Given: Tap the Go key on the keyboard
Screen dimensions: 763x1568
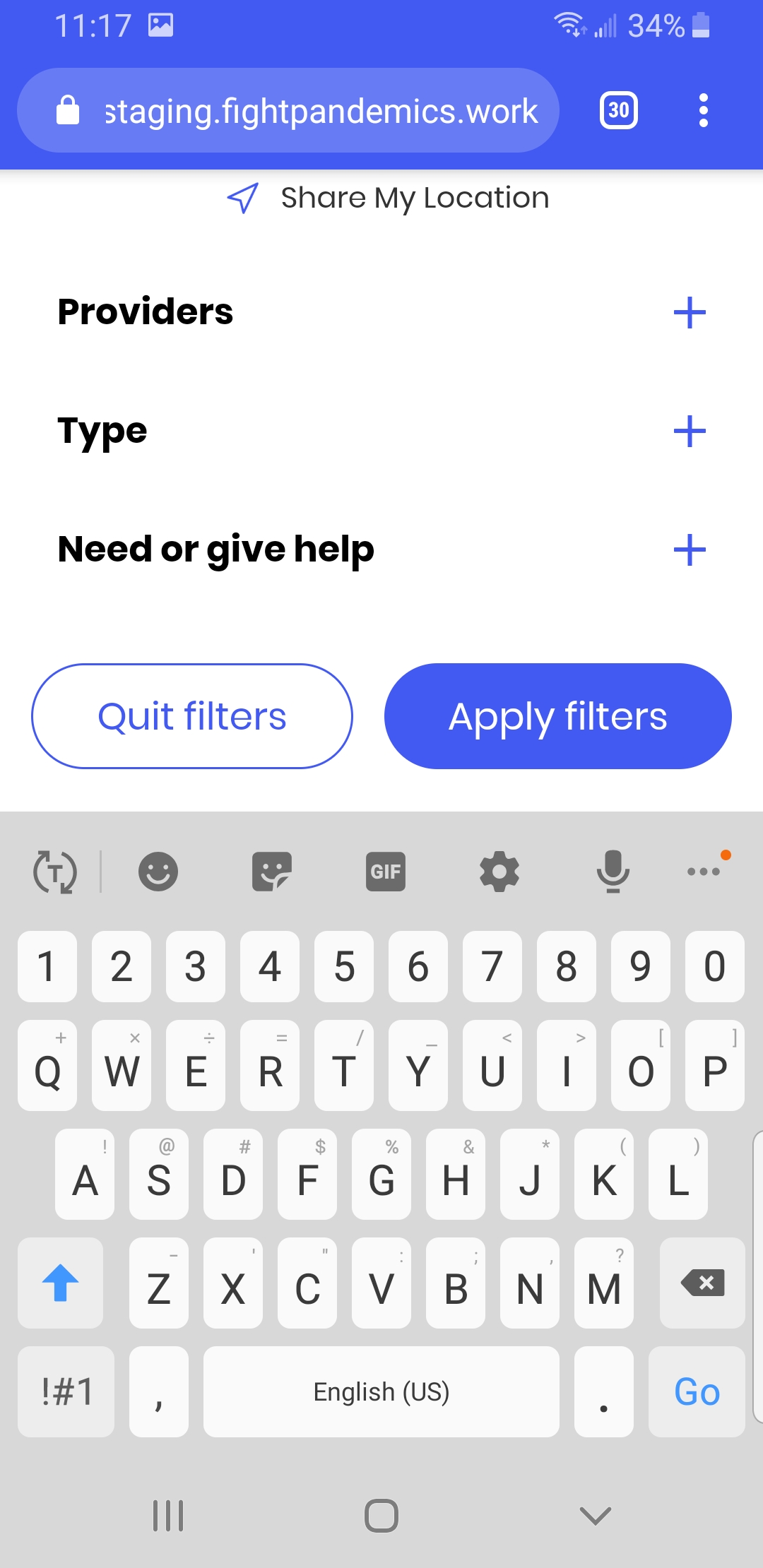Looking at the screenshot, I should (697, 1391).
